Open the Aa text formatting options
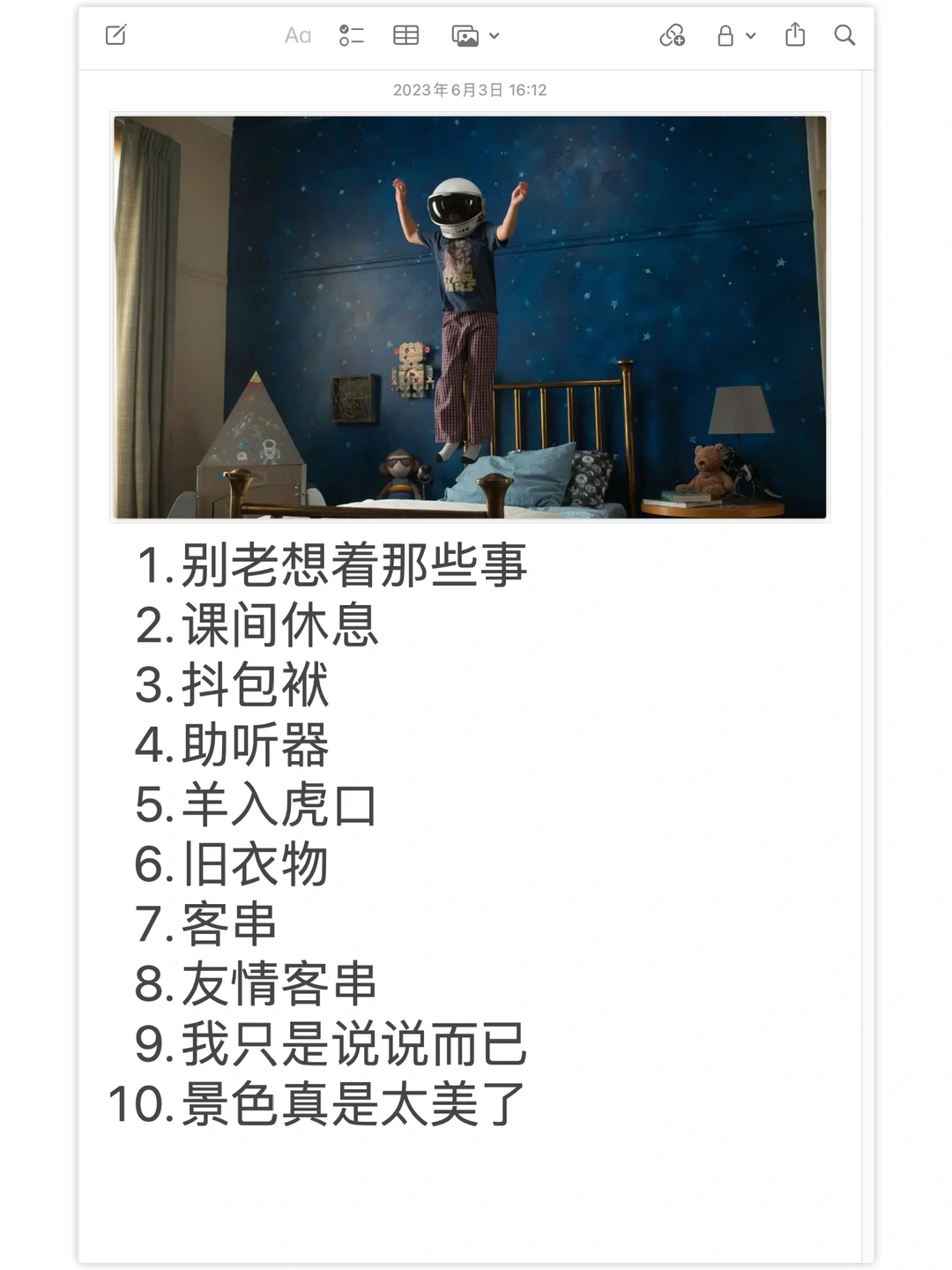The image size is (952, 1270). [x=297, y=35]
